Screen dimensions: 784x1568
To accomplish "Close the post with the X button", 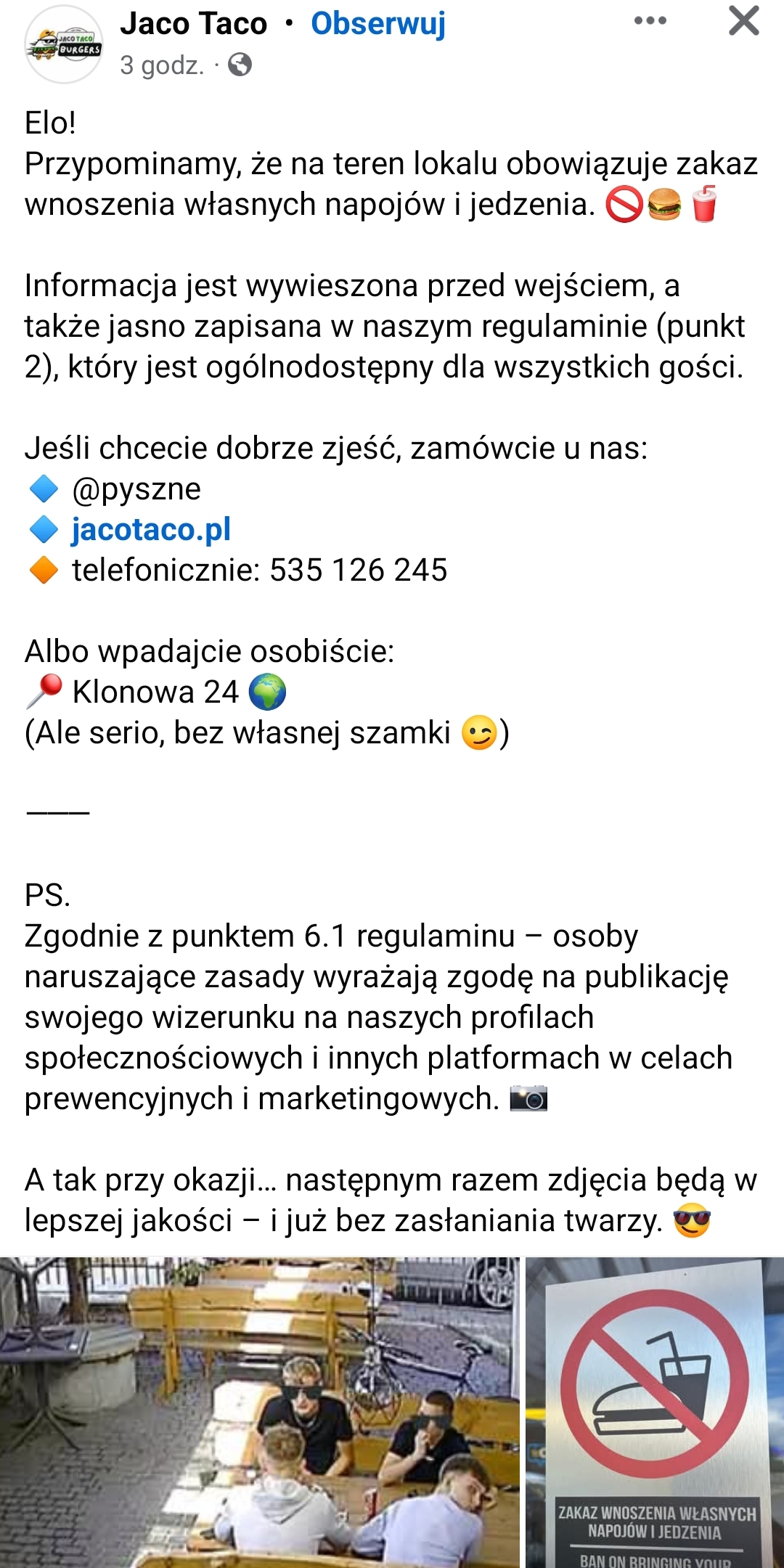I will [x=743, y=21].
